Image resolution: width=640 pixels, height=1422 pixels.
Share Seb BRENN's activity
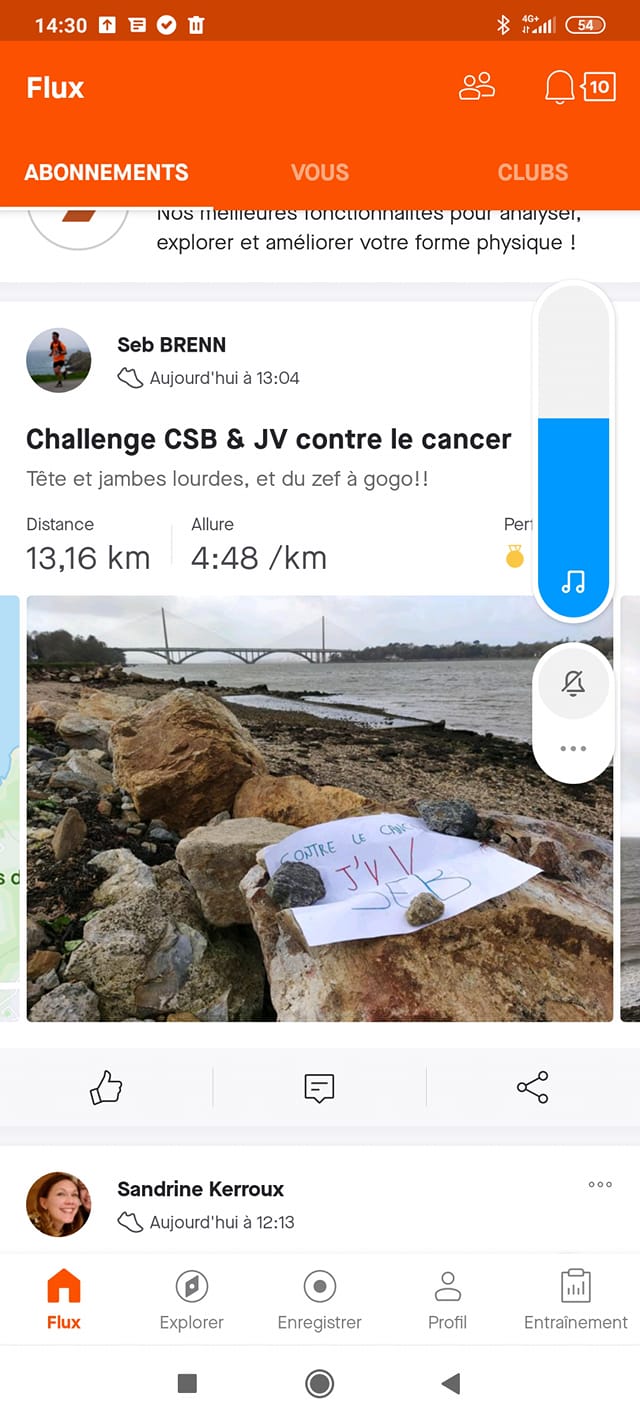point(532,1087)
